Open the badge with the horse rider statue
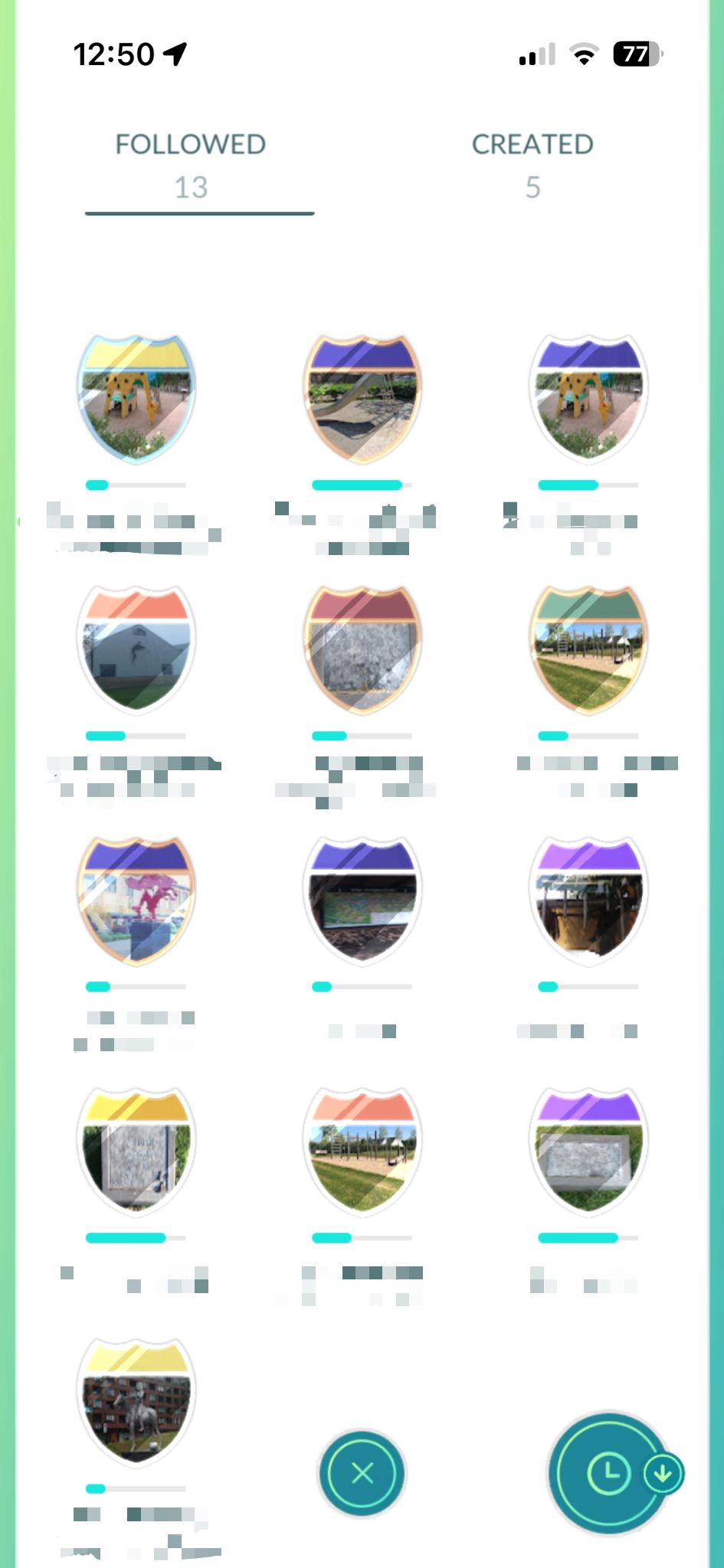Viewport: 724px width, 1568px height. [x=136, y=1402]
